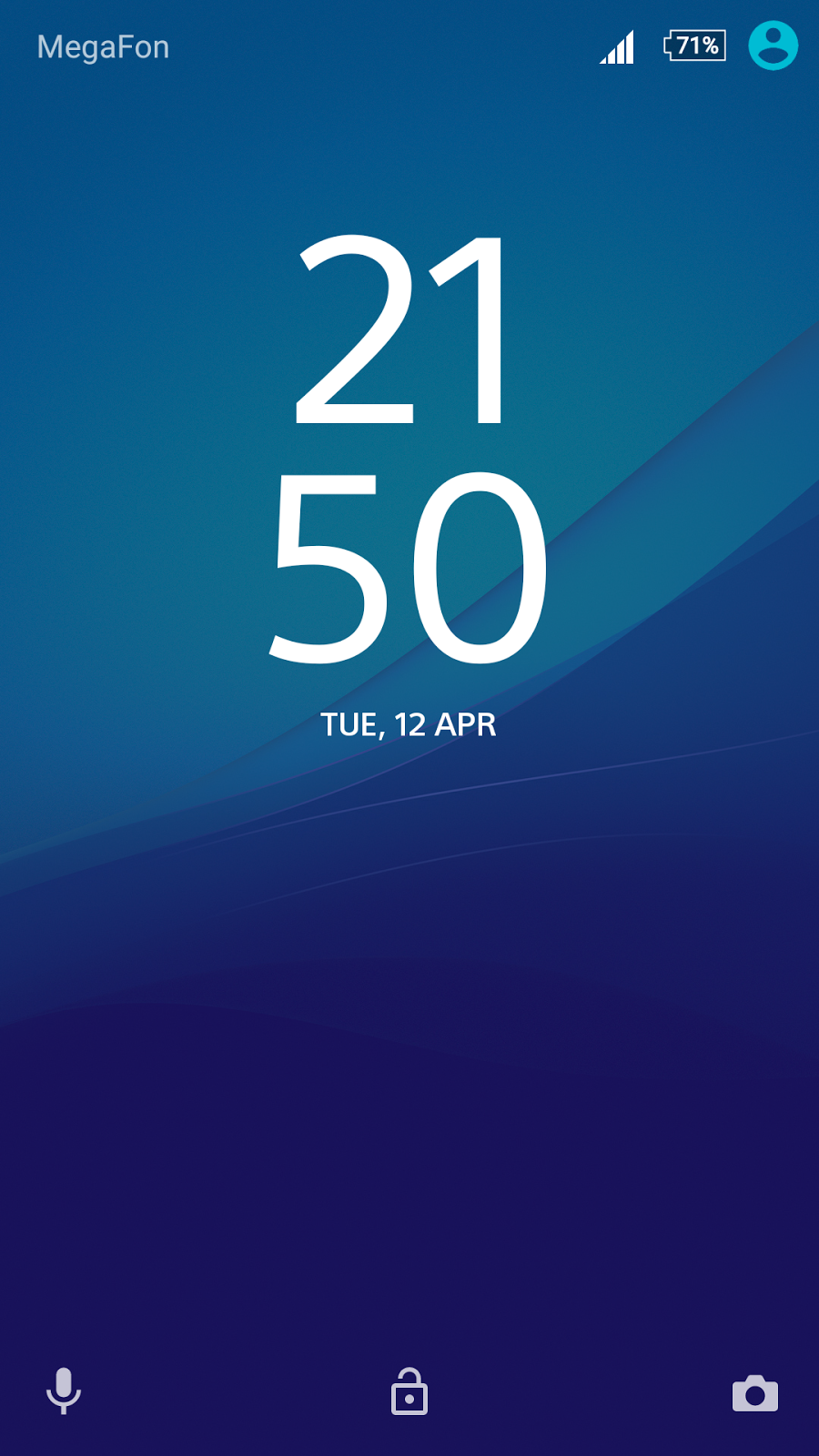Open the user profile switcher icon
Viewport: 819px width, 1456px height.
click(x=773, y=45)
